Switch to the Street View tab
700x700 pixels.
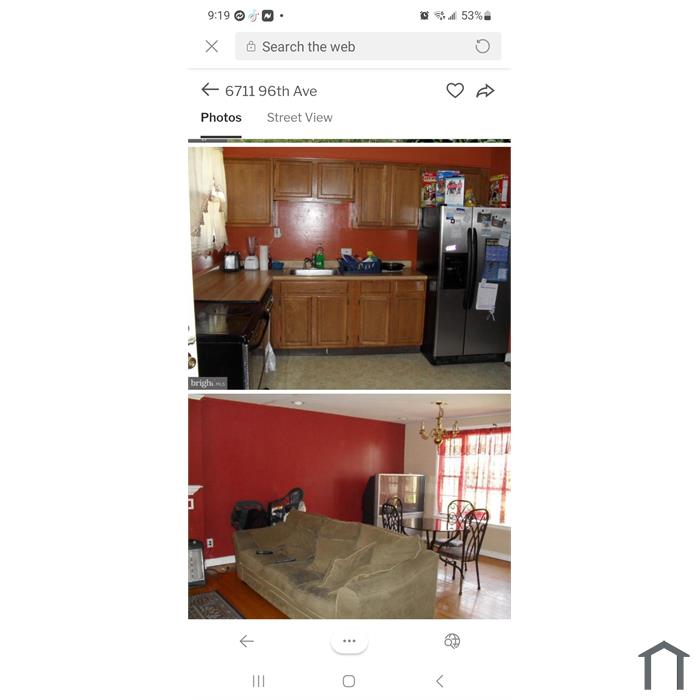[299, 118]
